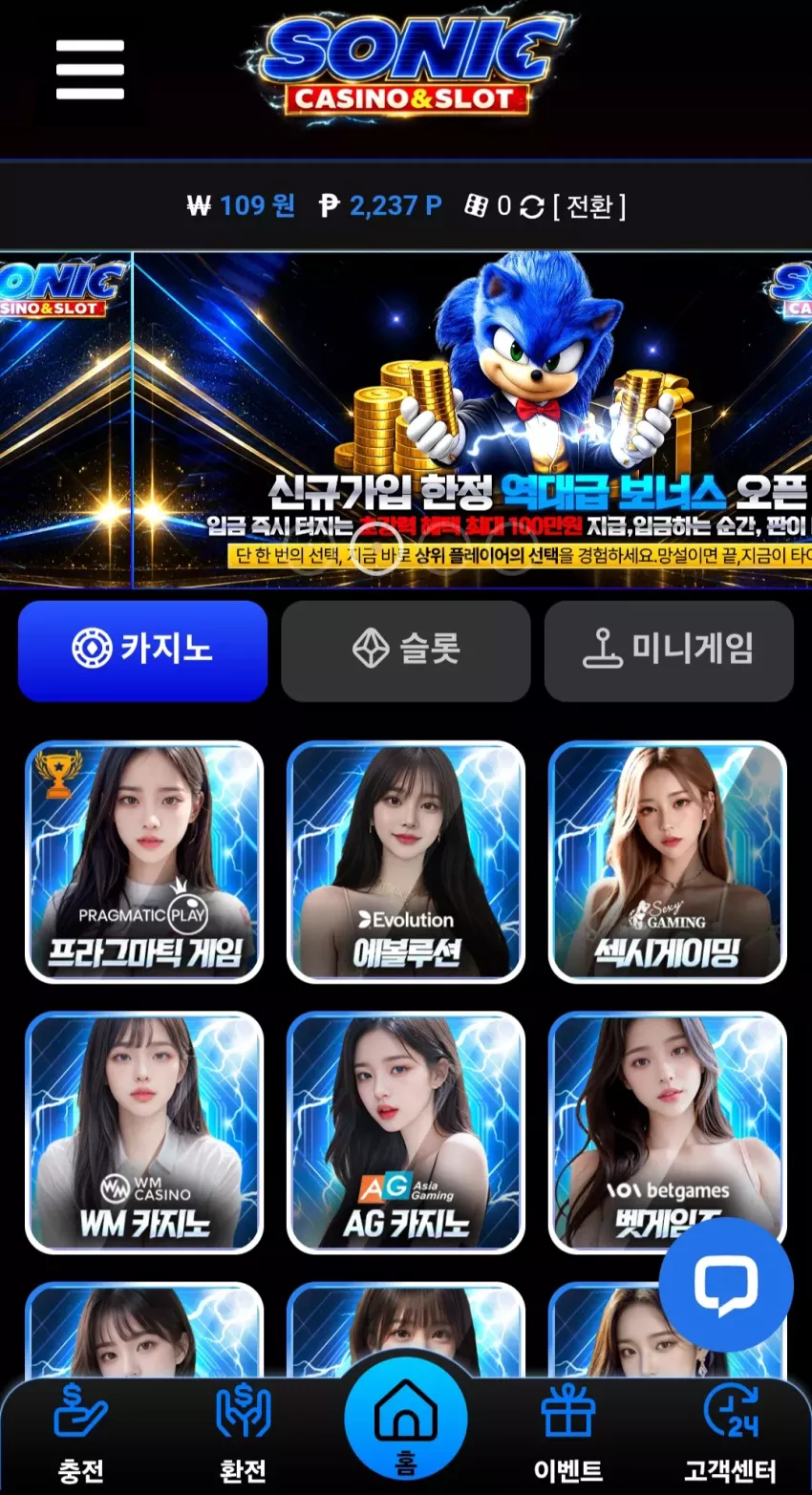Open the 프라그마틱 게임 casino tile

[144, 862]
